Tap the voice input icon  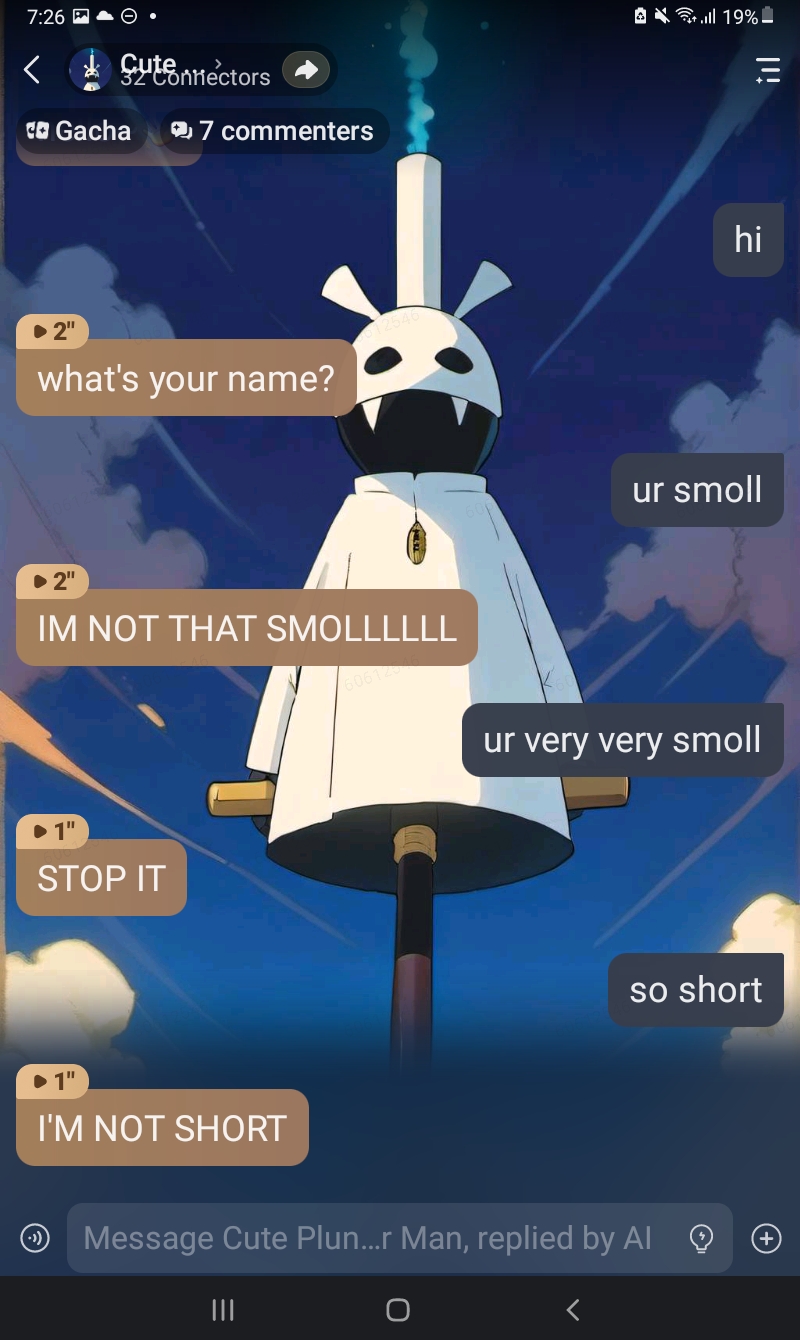pyautogui.click(x=35, y=1239)
